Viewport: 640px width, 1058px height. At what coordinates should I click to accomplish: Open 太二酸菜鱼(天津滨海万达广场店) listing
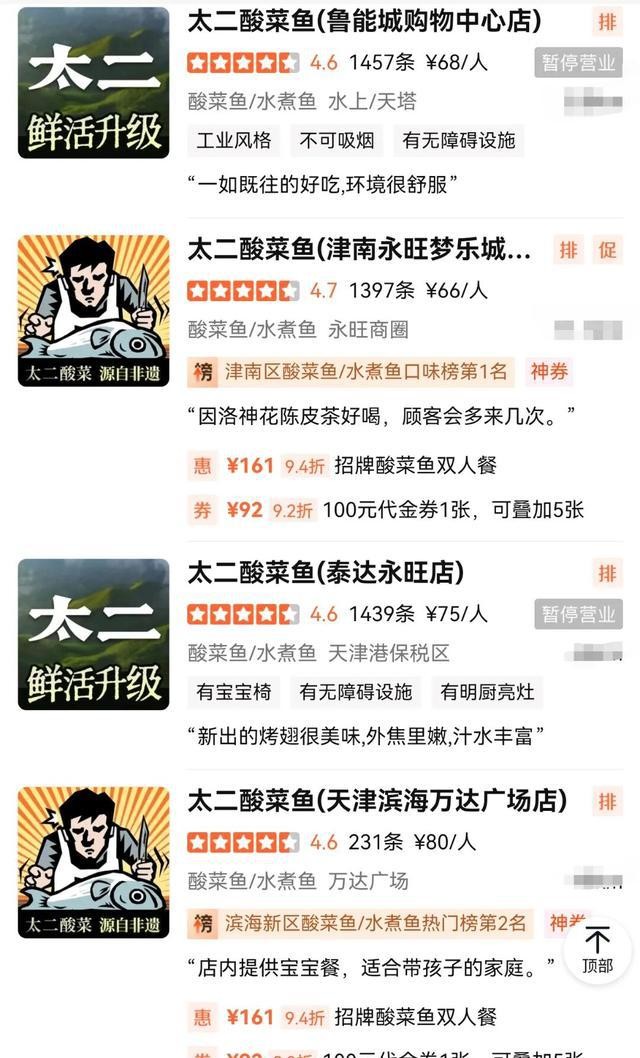click(377, 801)
